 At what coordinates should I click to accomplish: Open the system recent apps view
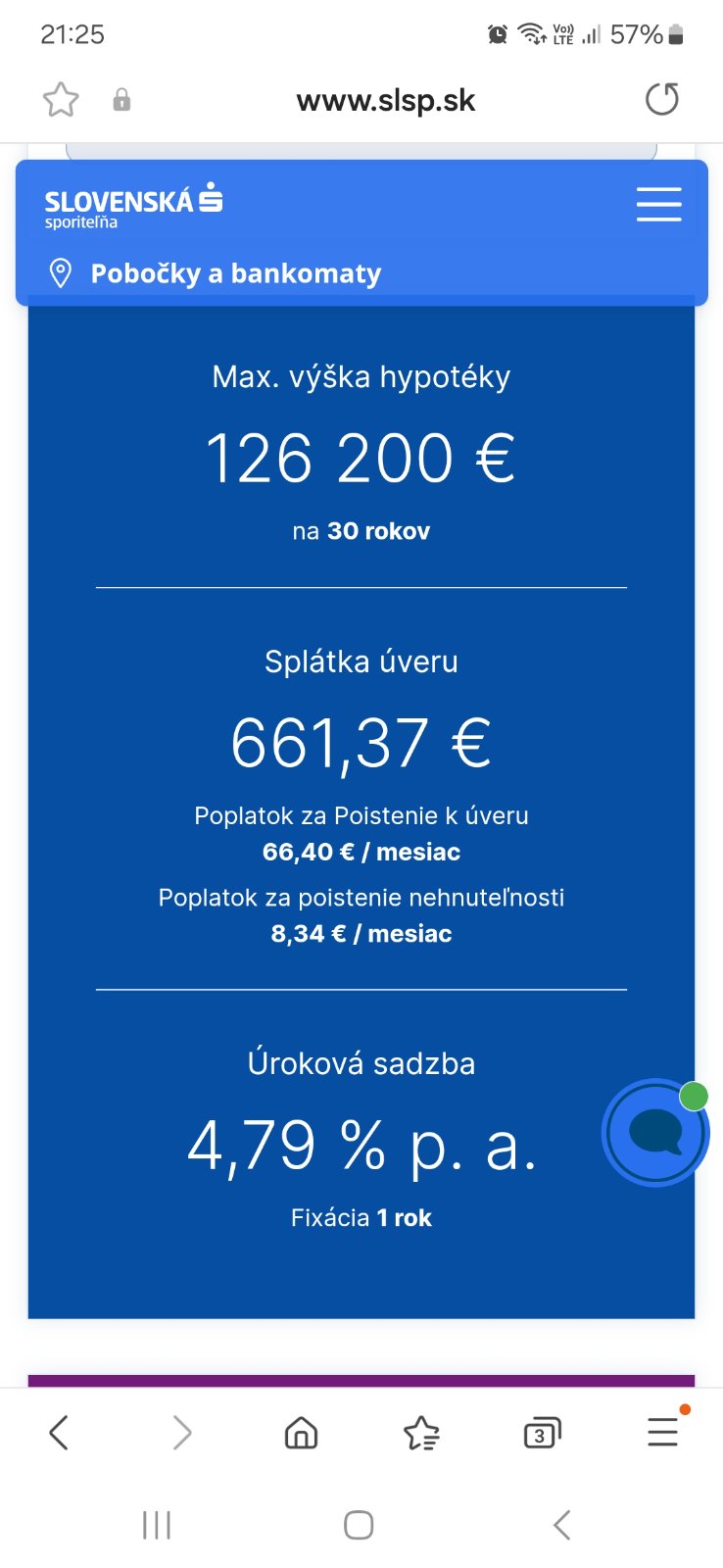(157, 1525)
